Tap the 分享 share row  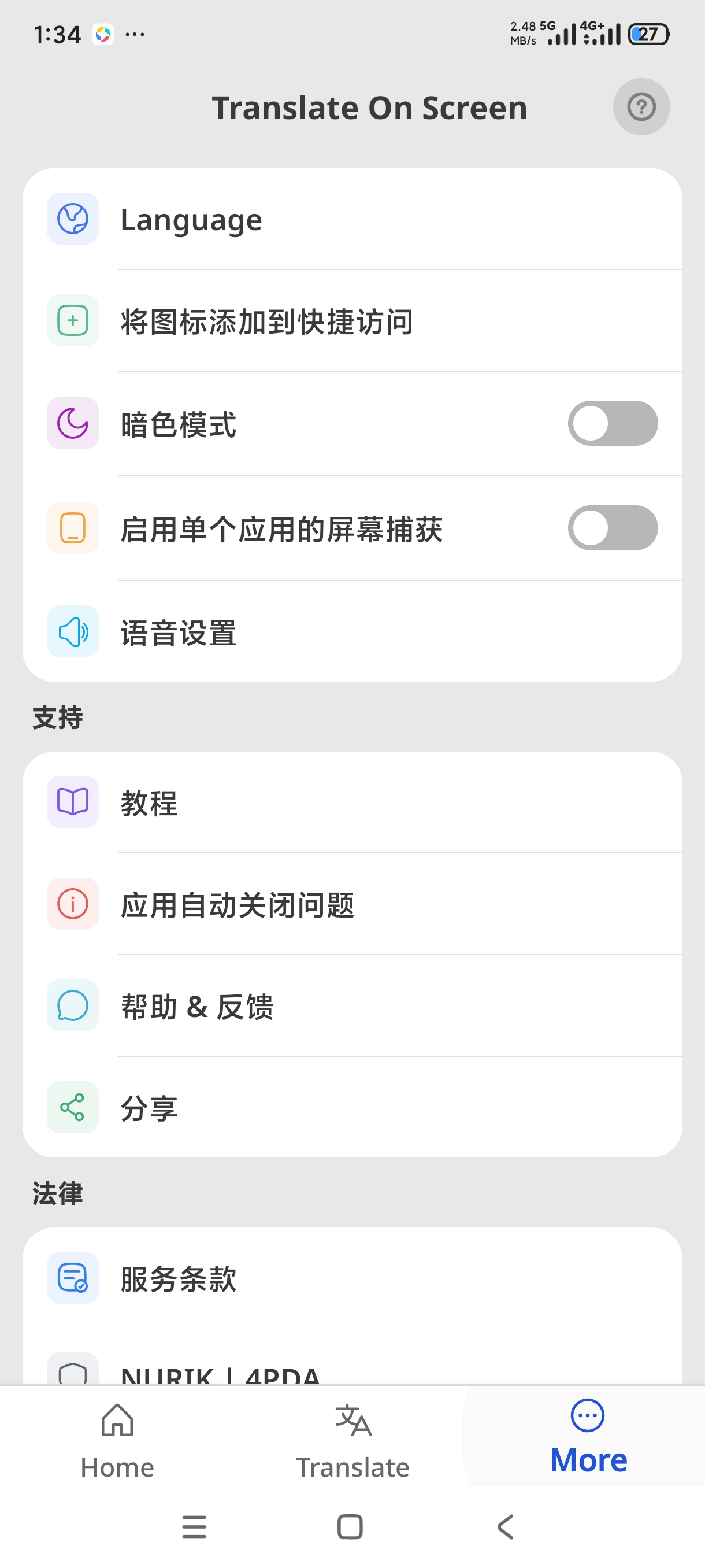coord(352,1107)
